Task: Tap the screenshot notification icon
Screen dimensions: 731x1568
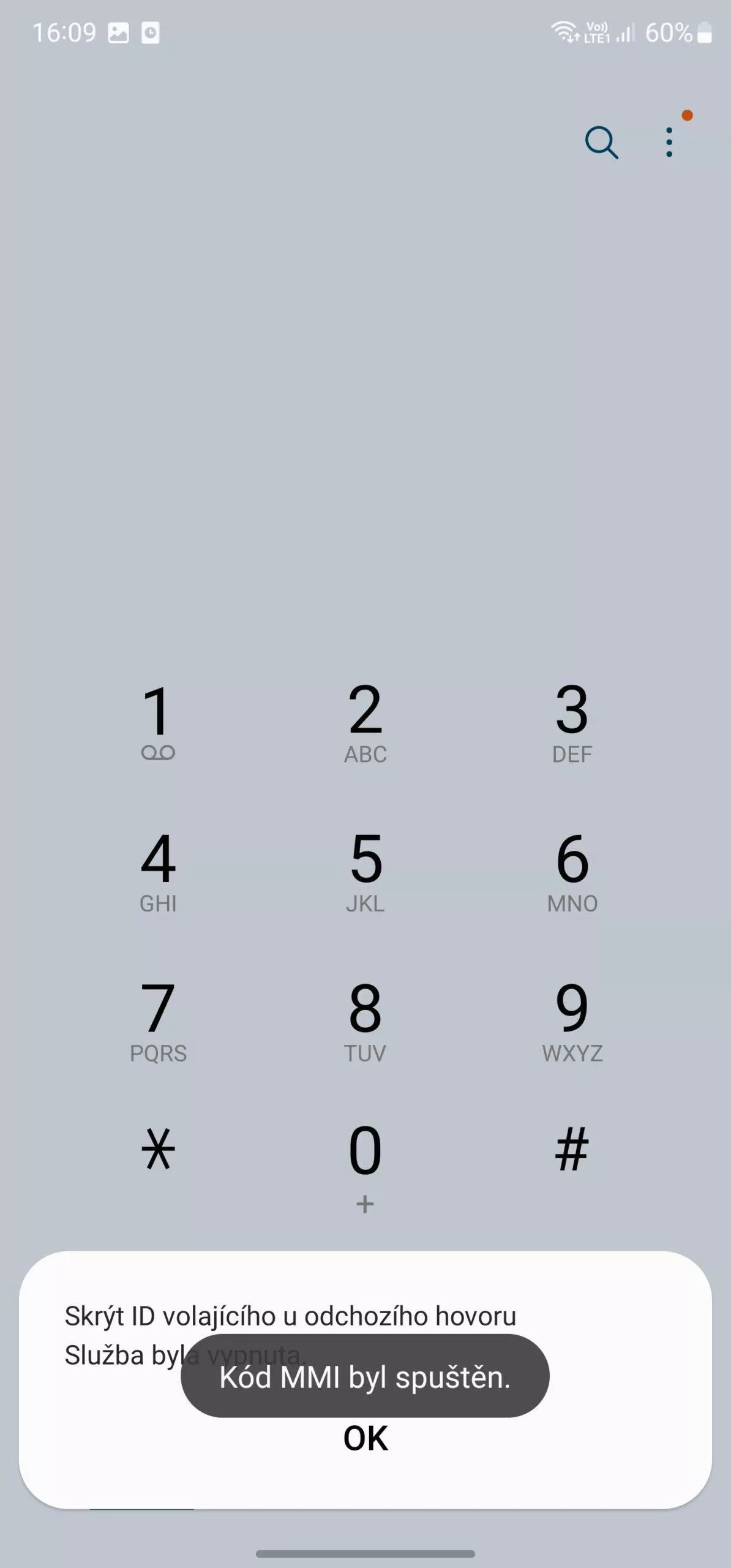Action: [118, 32]
